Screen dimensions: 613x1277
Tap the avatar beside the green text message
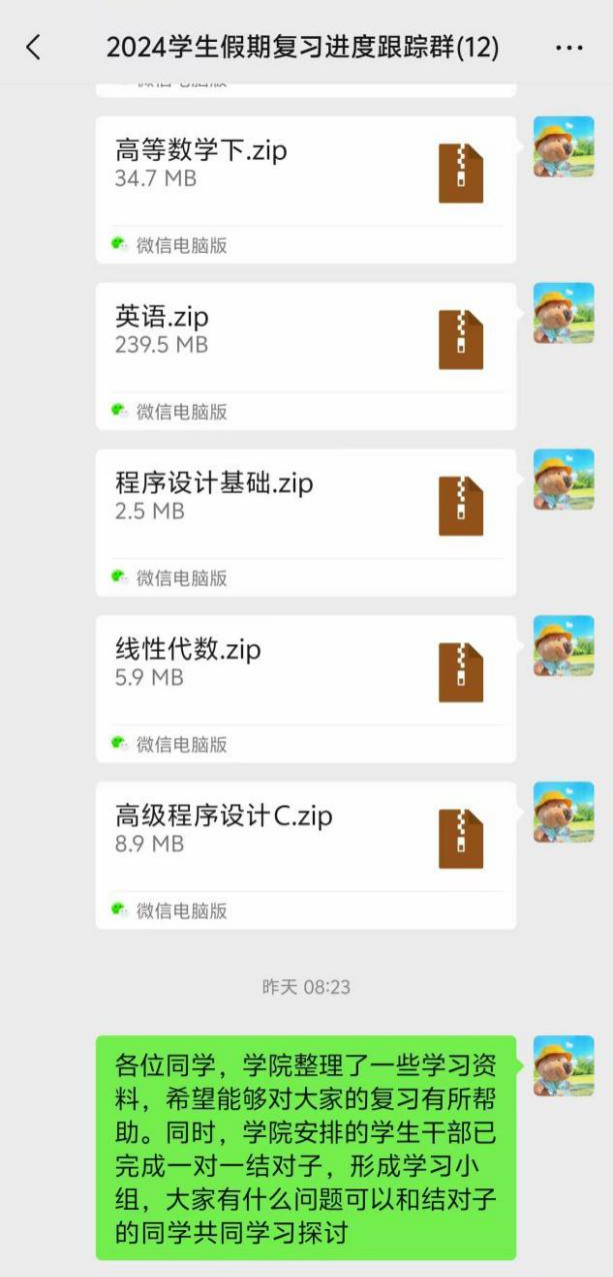[563, 1066]
